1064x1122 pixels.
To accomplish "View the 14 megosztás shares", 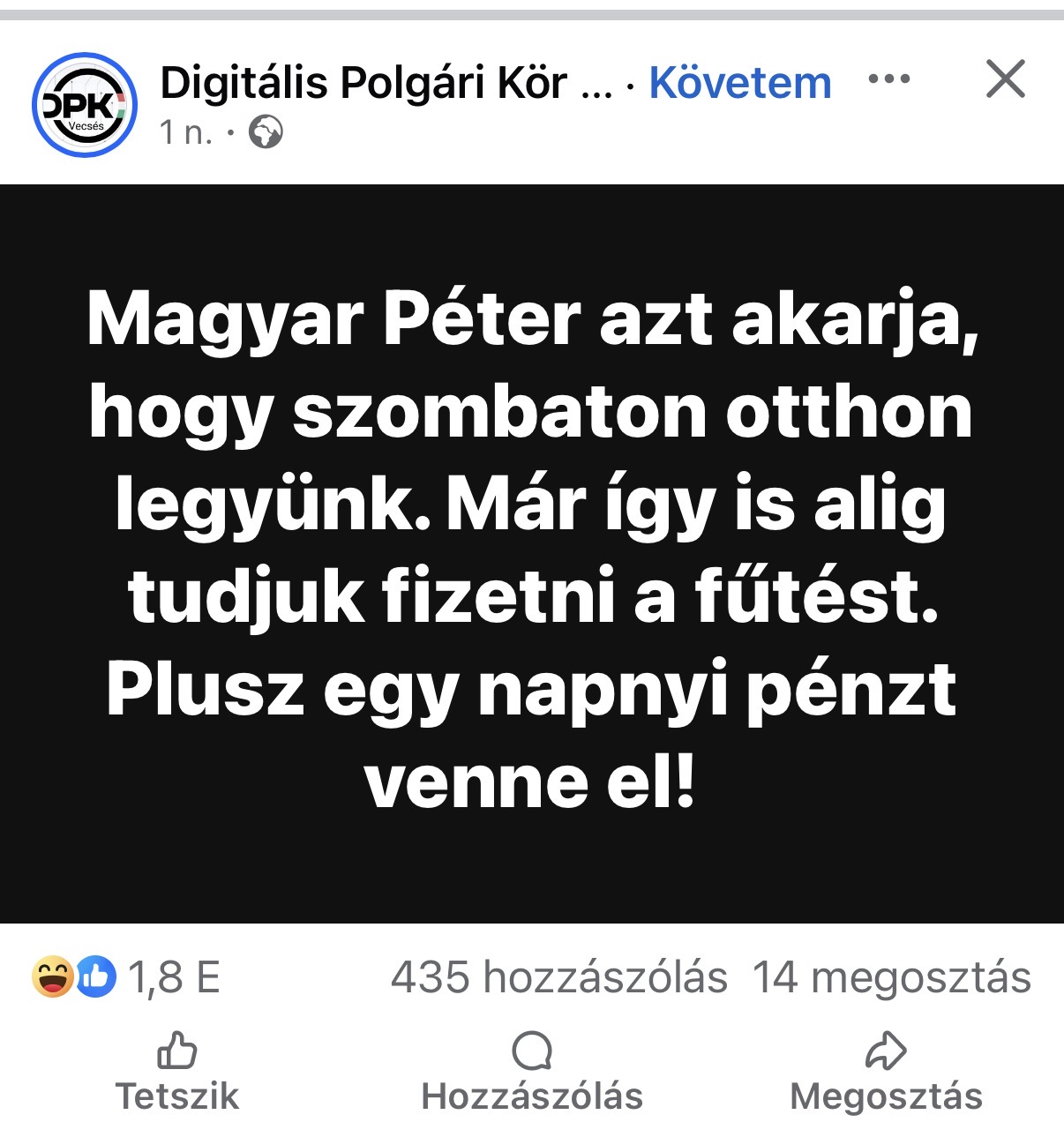I will [891, 977].
